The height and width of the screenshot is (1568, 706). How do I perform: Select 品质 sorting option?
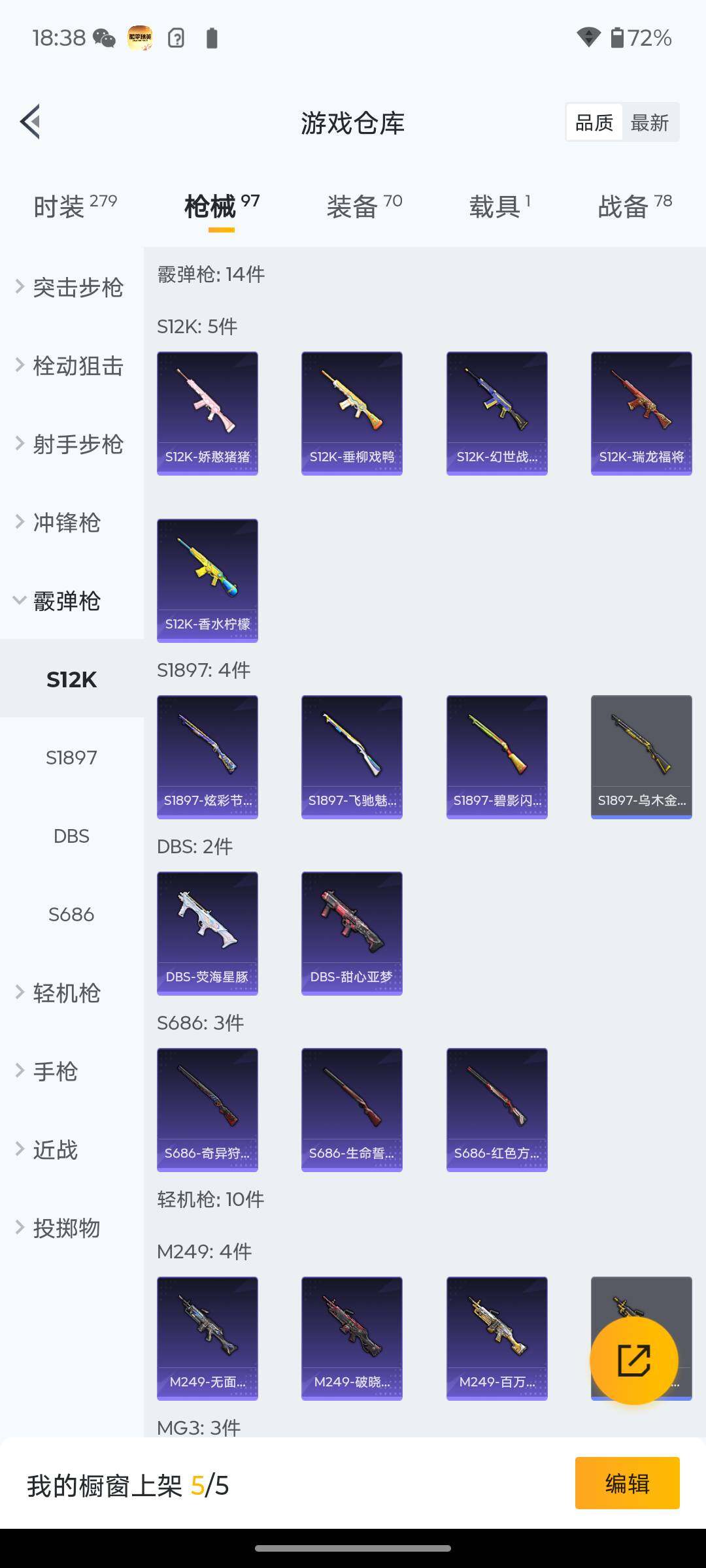pos(594,123)
